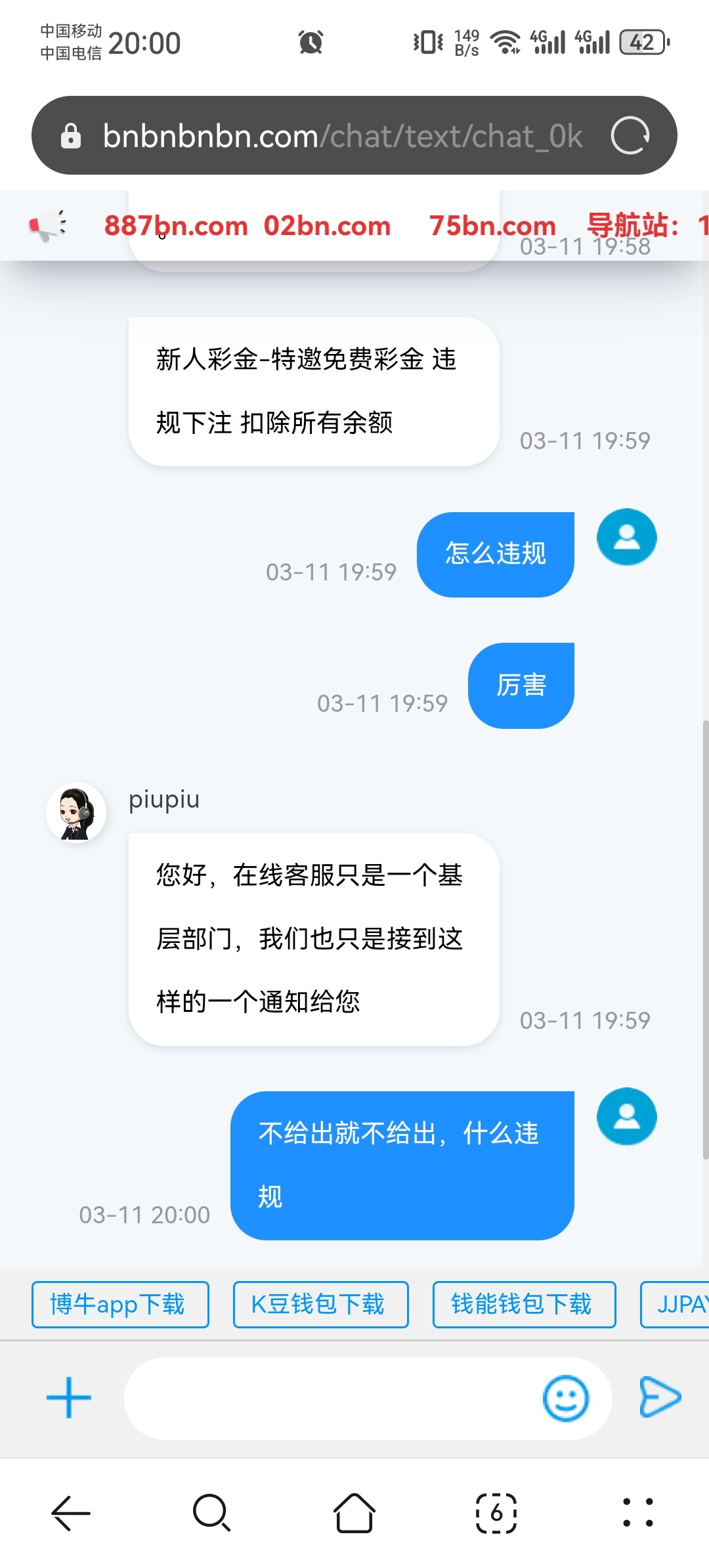This screenshot has height=1568, width=709.
Task: Open piupiu agent avatar
Action: pos(76,813)
